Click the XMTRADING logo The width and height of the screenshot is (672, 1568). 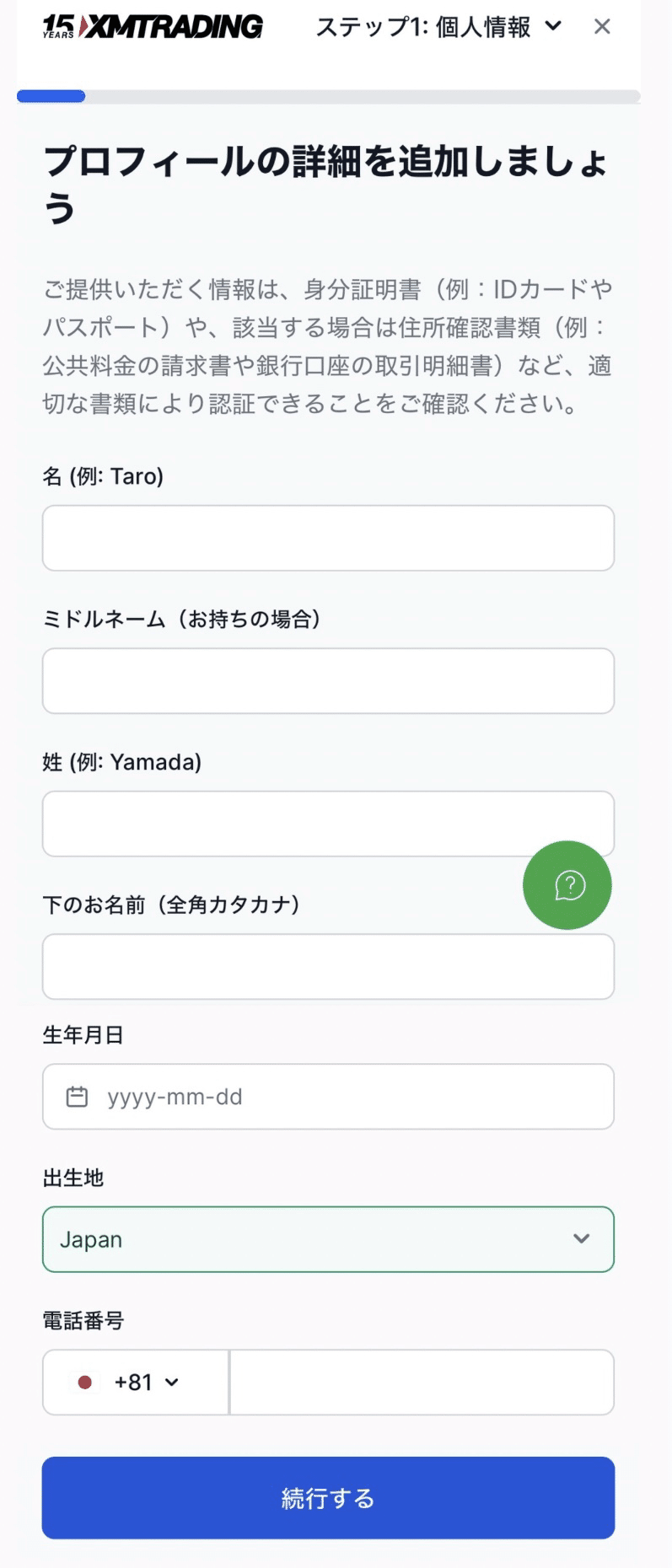(x=152, y=26)
